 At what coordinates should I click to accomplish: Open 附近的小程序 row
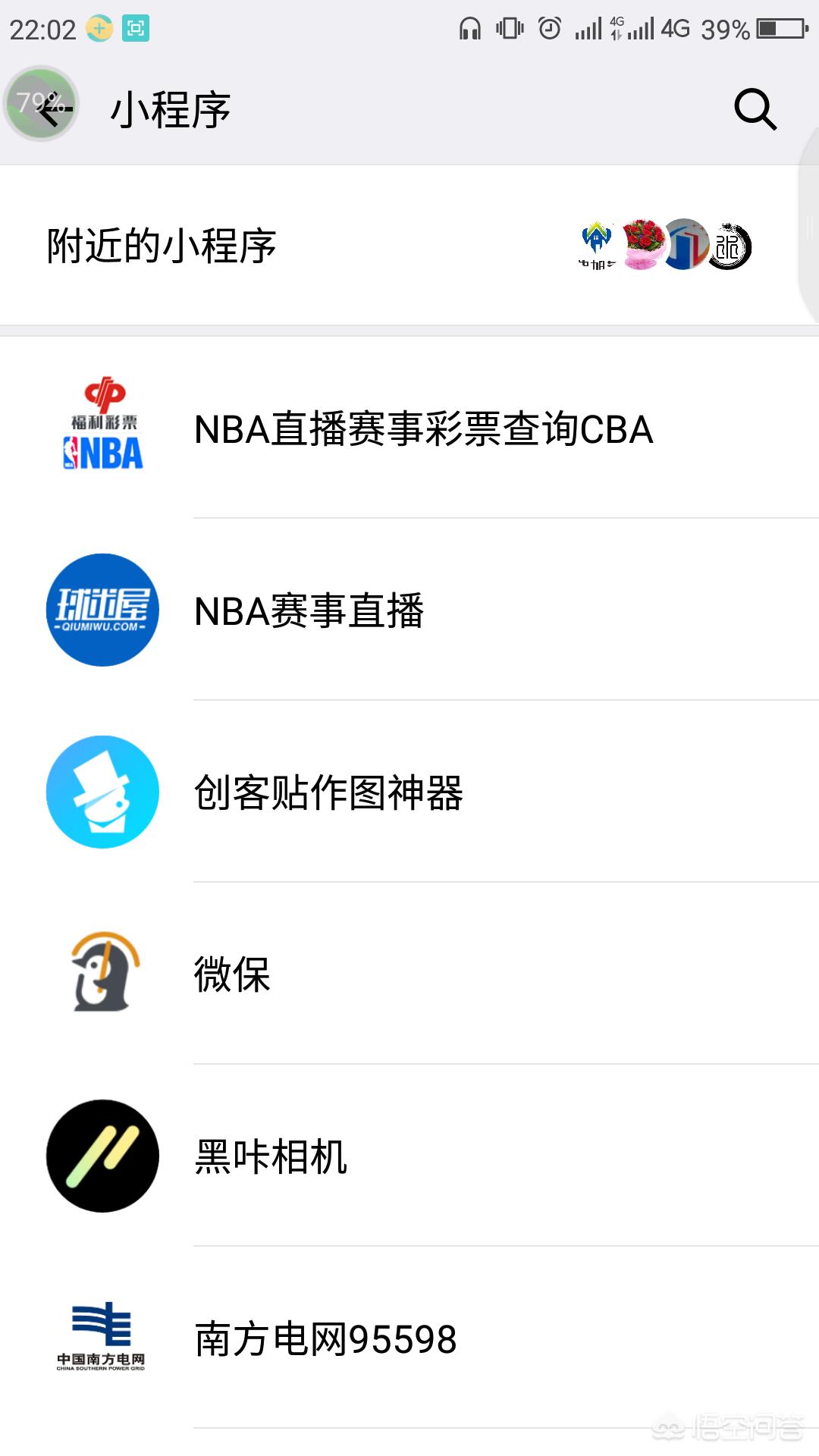click(409, 246)
